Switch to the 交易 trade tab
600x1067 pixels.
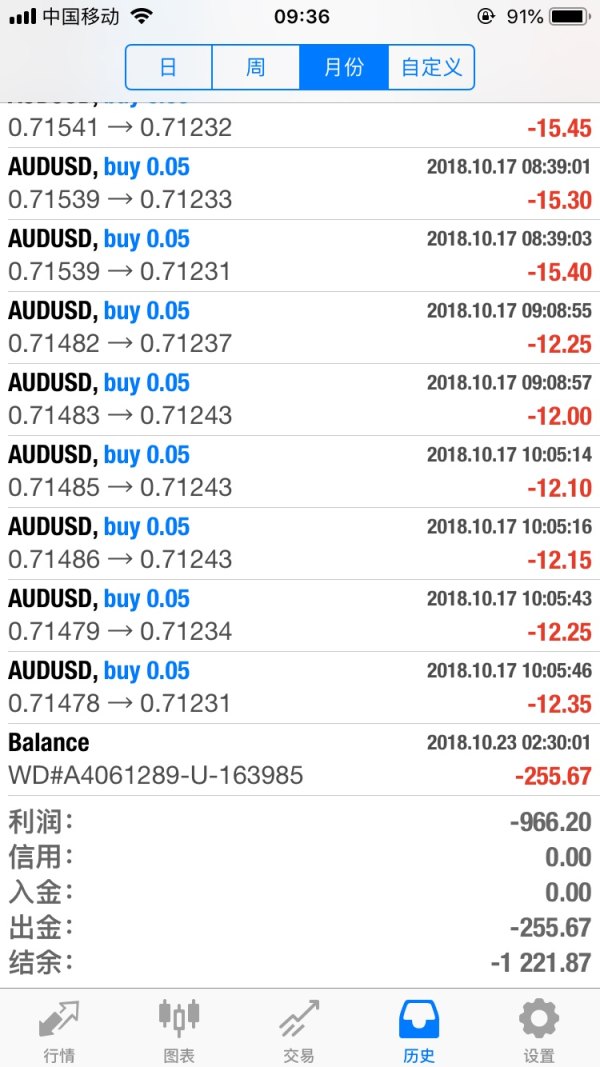[299, 1030]
